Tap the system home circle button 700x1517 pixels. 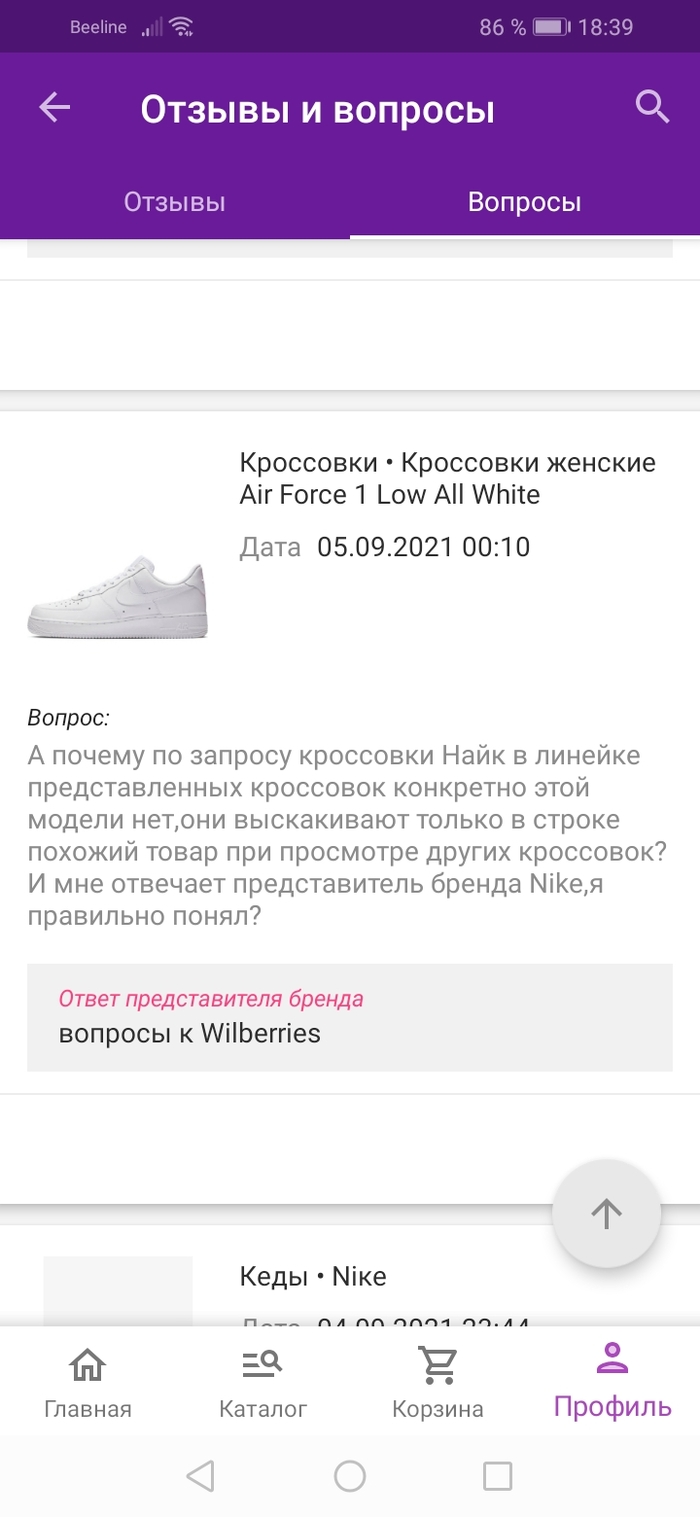[x=350, y=1475]
